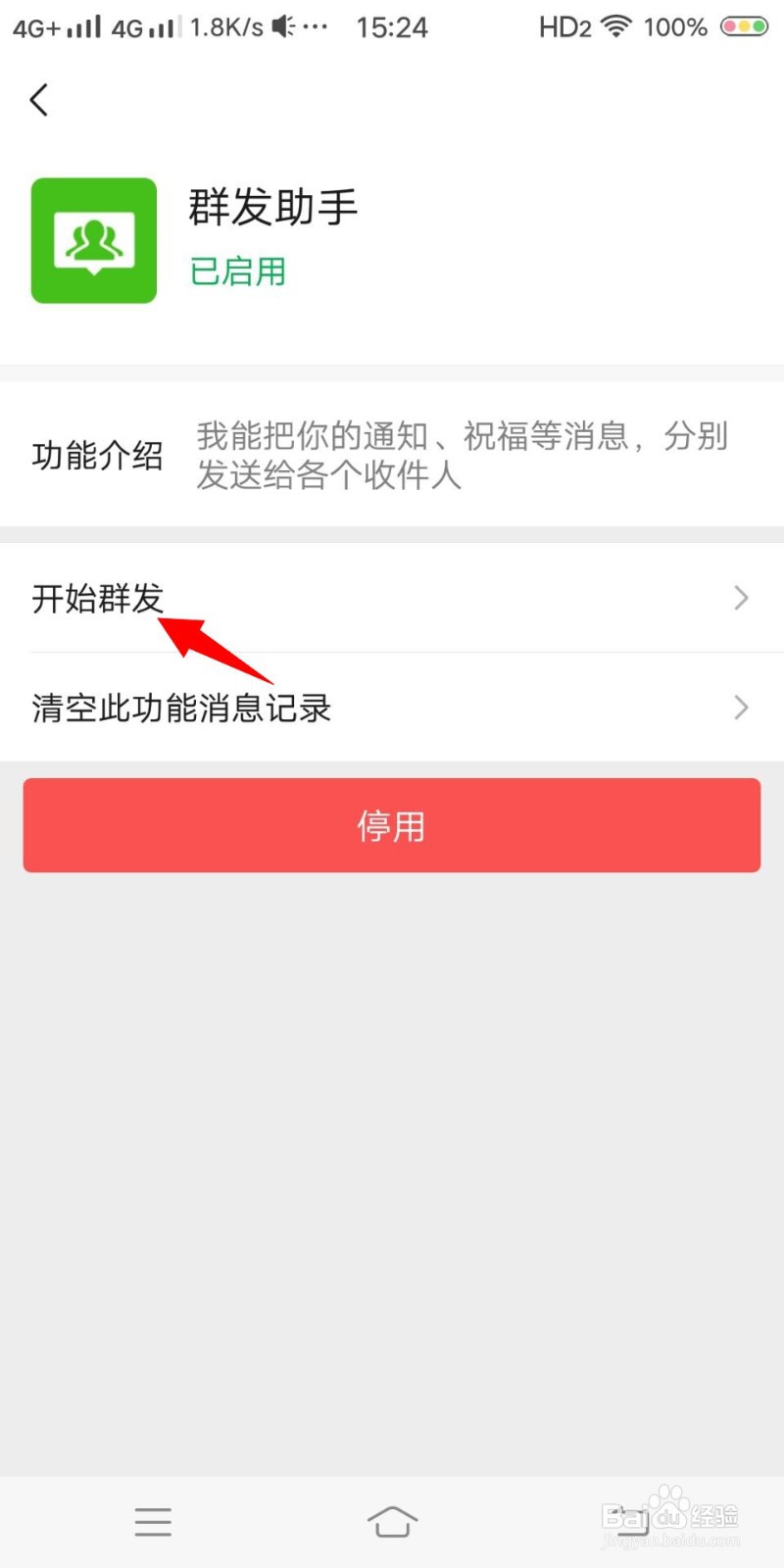The image size is (784, 1568).
Task: Tap the 已启用 enabled status label
Action: click(236, 271)
